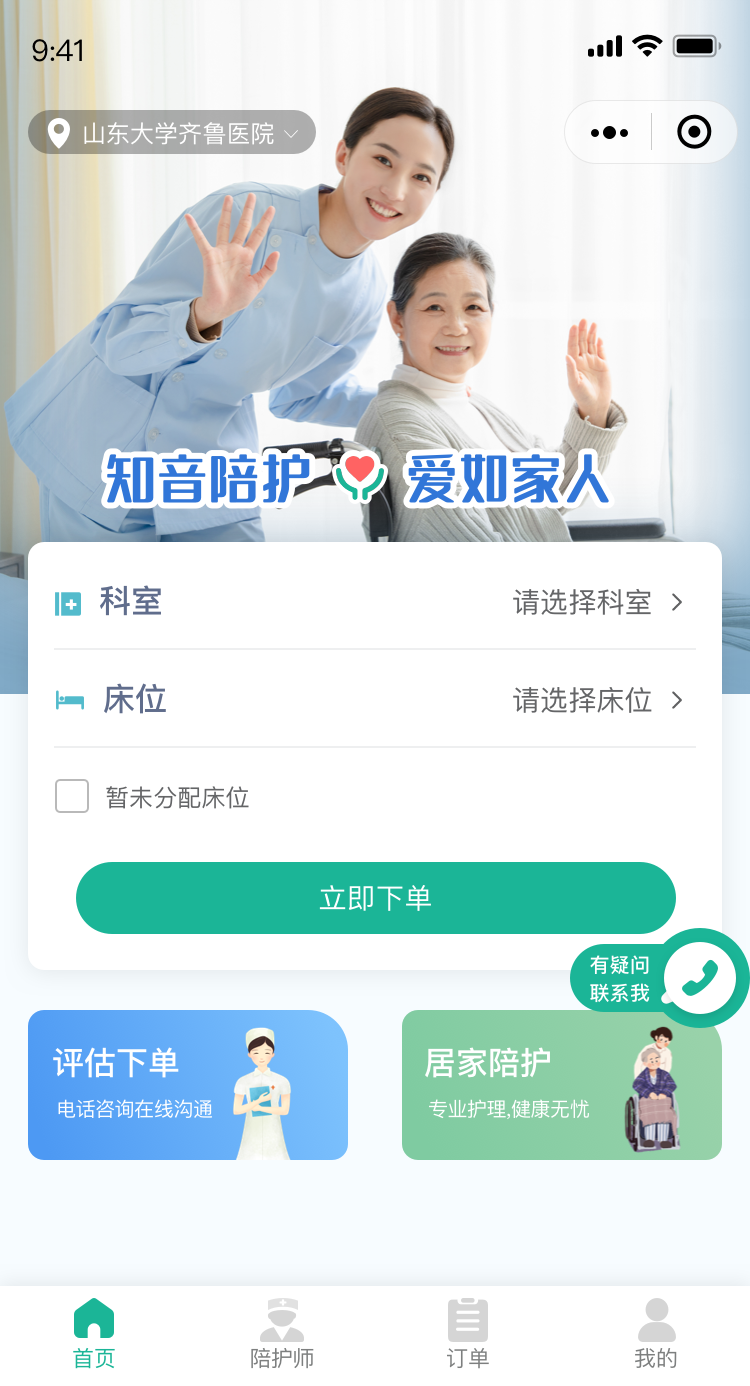Go to the 订单 tab
Screen dimensions: 750x1386
[x=468, y=1334]
